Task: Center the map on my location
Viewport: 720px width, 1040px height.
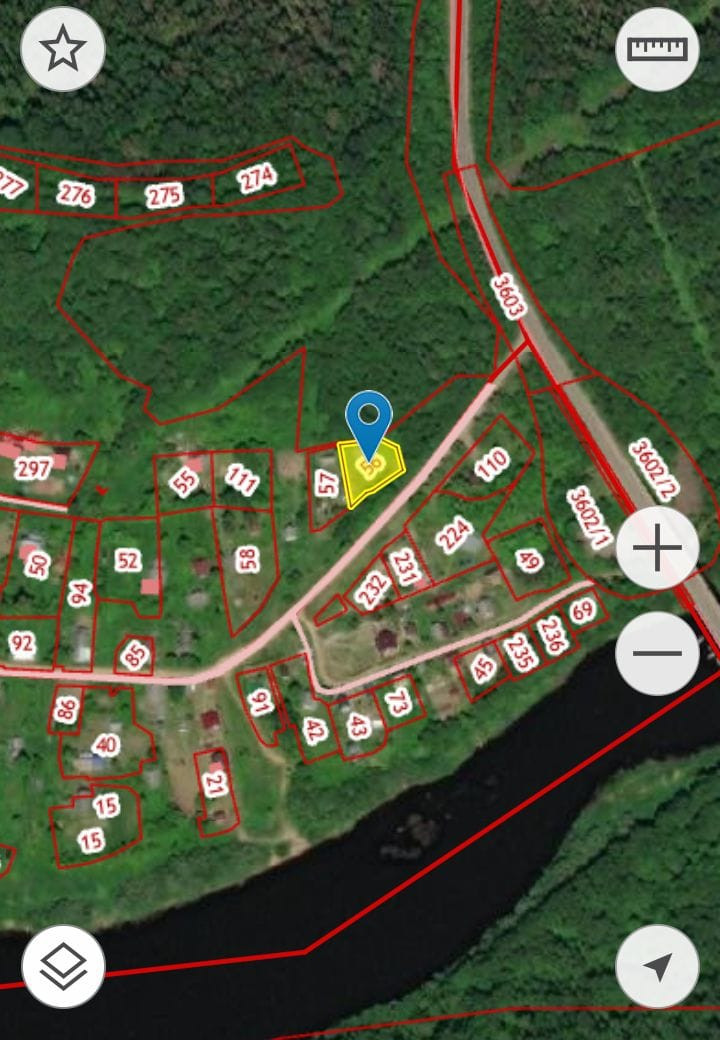Action: click(x=657, y=966)
